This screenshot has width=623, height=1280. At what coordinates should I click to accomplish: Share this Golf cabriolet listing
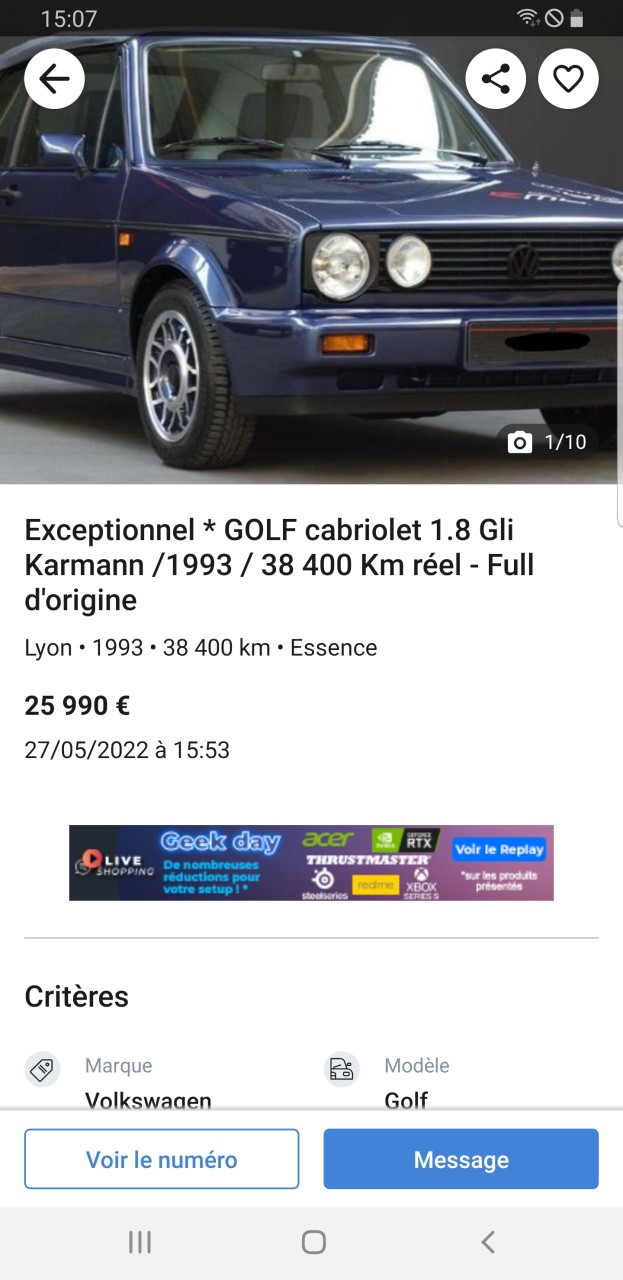tap(496, 79)
